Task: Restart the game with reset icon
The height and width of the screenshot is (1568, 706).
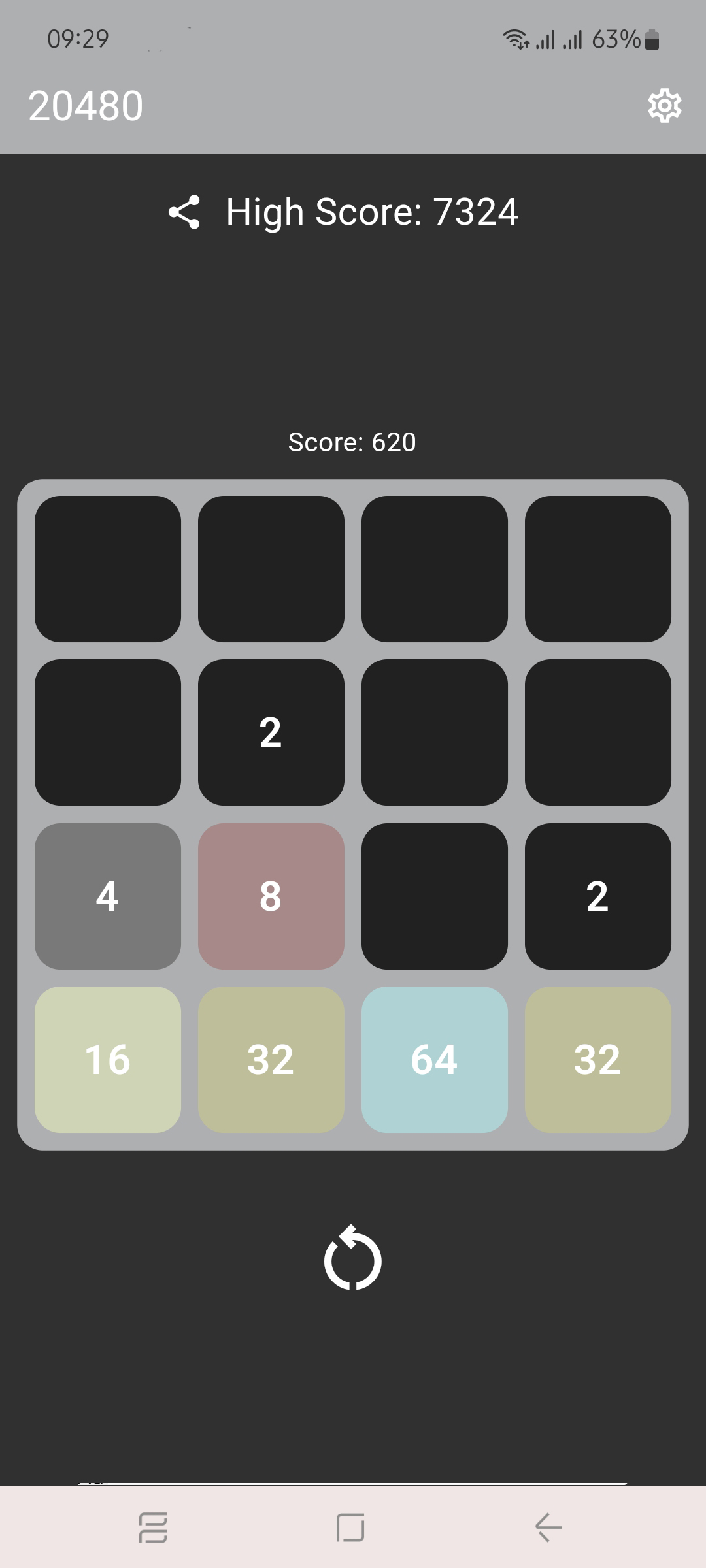Action: (x=353, y=1258)
